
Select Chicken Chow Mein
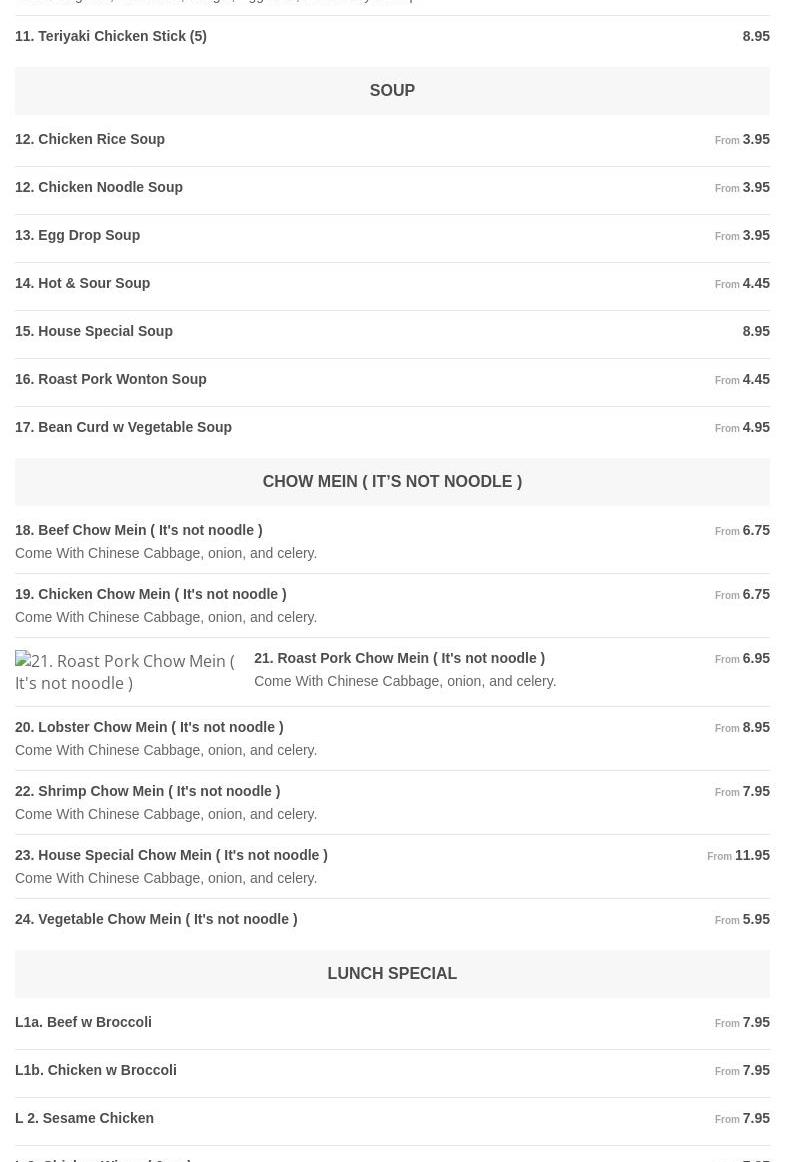150,594
